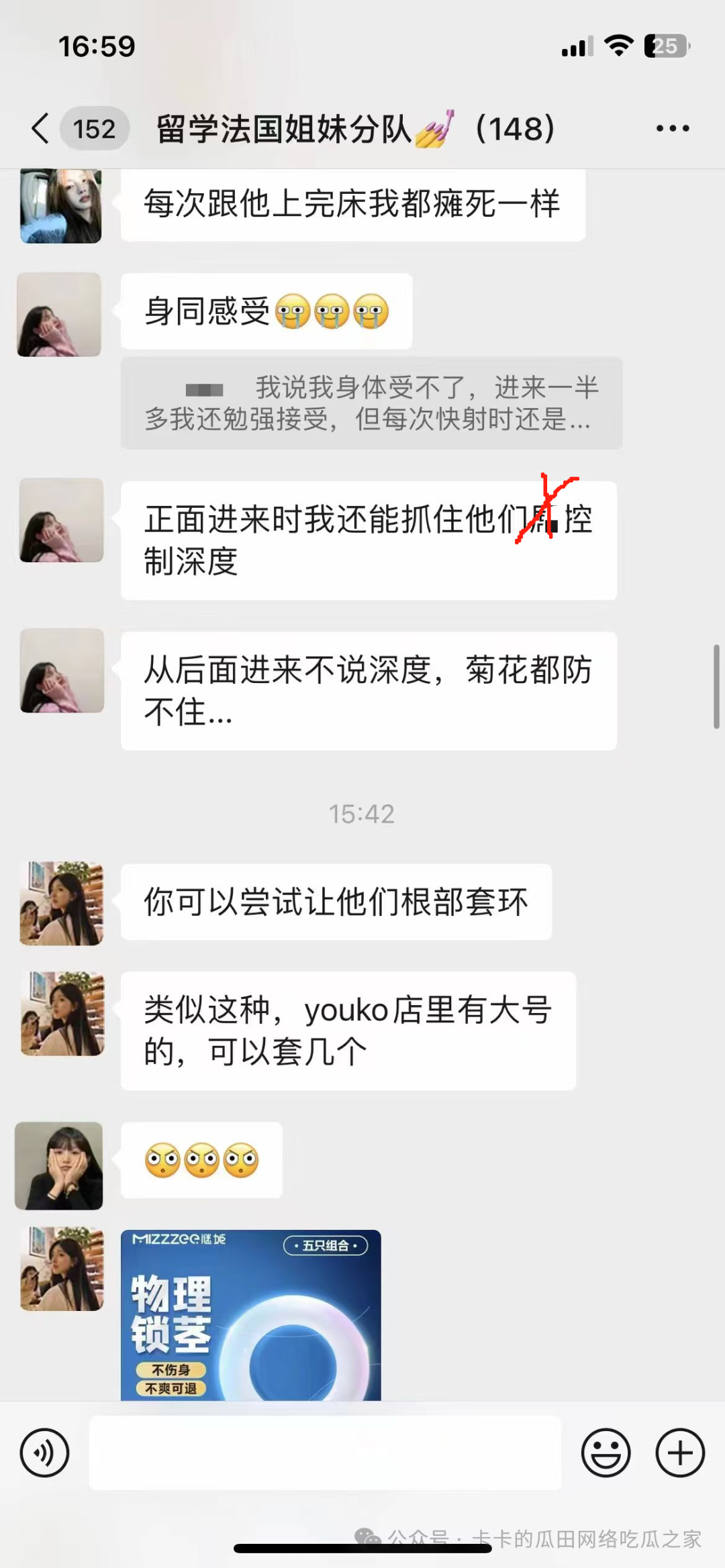This screenshot has height=1568, width=725.
Task: Tap the 你可以尝试让他们根部套环 bubble
Action: [336, 902]
